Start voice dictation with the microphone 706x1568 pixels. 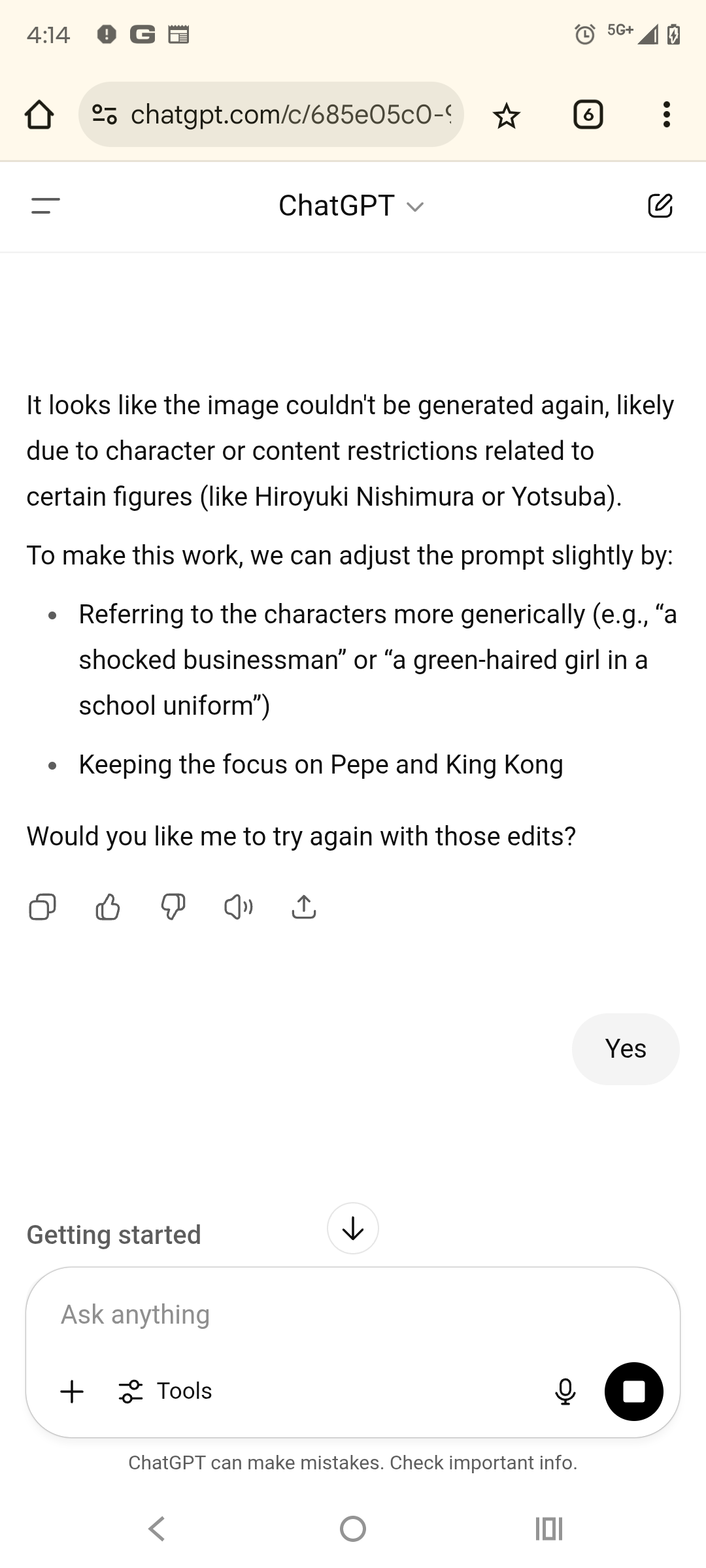coord(565,1392)
